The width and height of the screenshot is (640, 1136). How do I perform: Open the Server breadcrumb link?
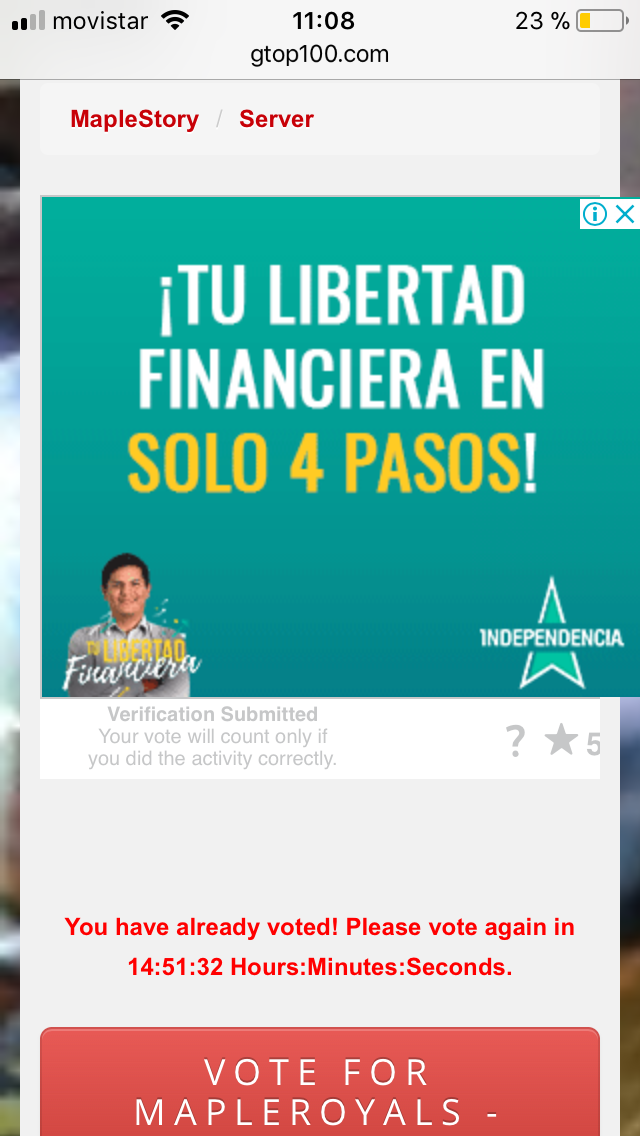pos(276,119)
